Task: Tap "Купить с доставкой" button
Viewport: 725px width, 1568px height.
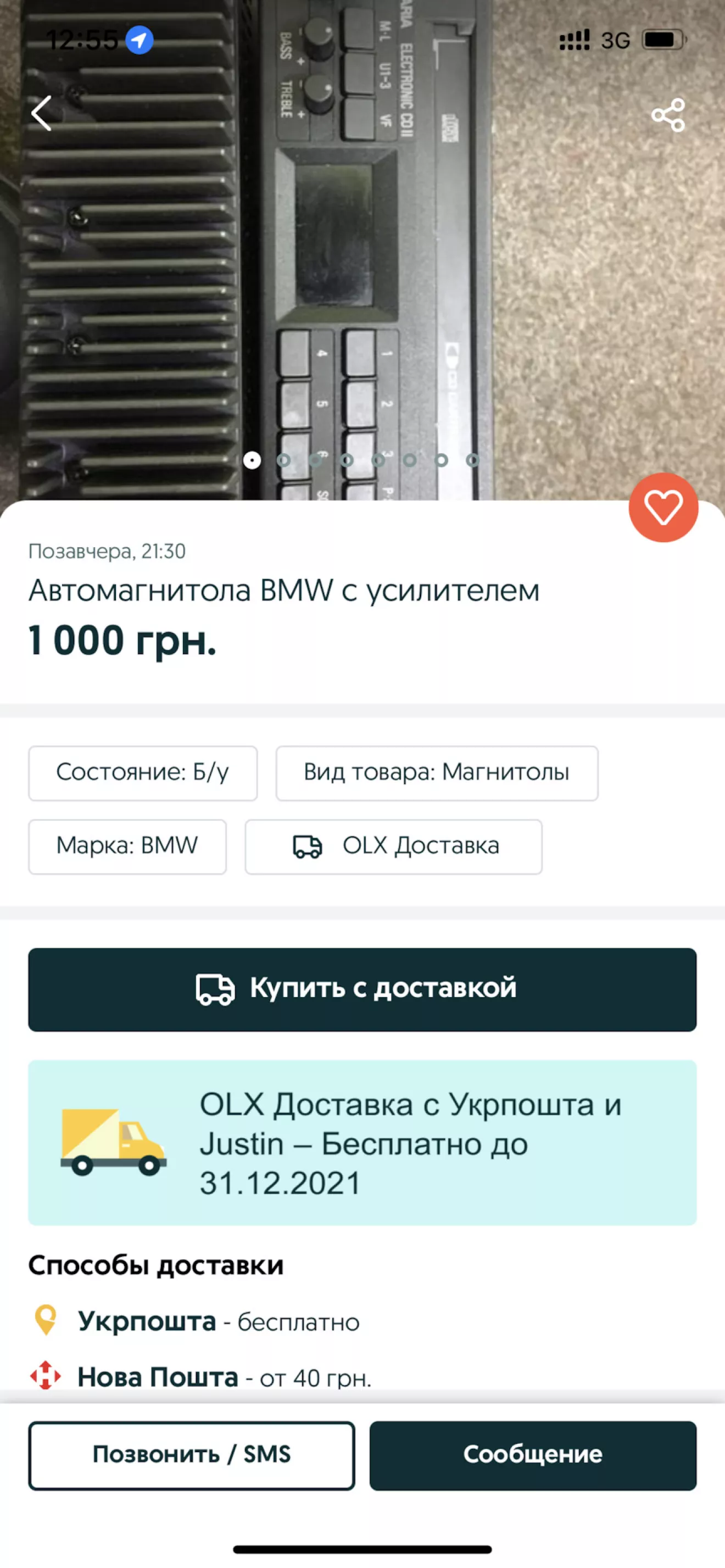Action: (x=362, y=989)
